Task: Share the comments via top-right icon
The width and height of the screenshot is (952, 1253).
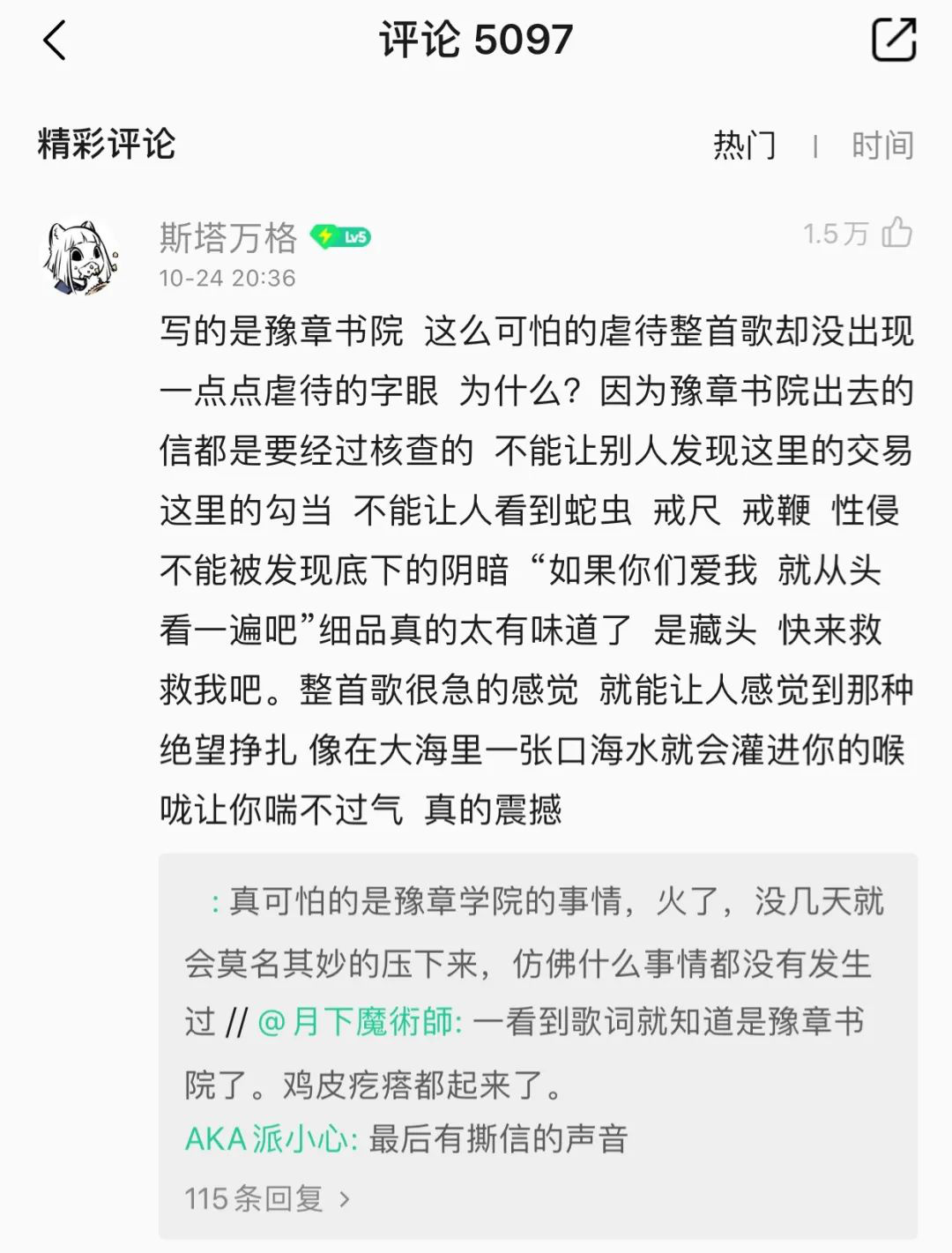Action: click(x=893, y=41)
